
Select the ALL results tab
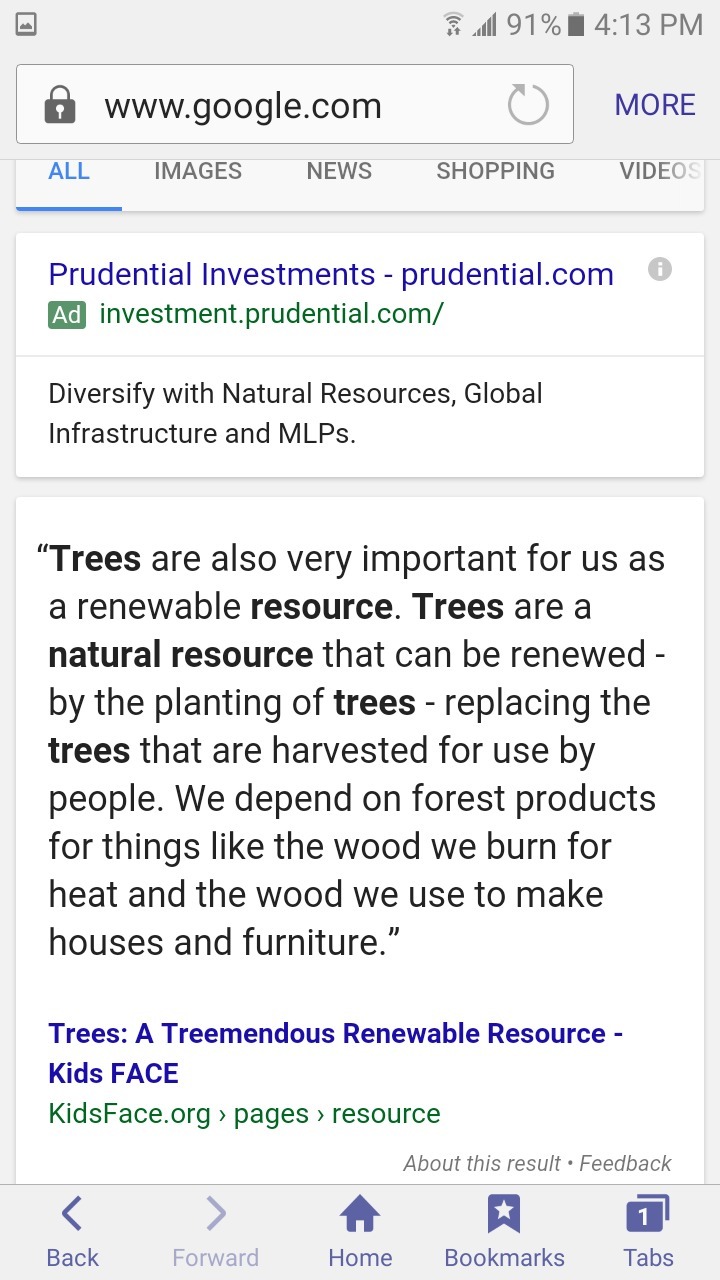tap(69, 171)
